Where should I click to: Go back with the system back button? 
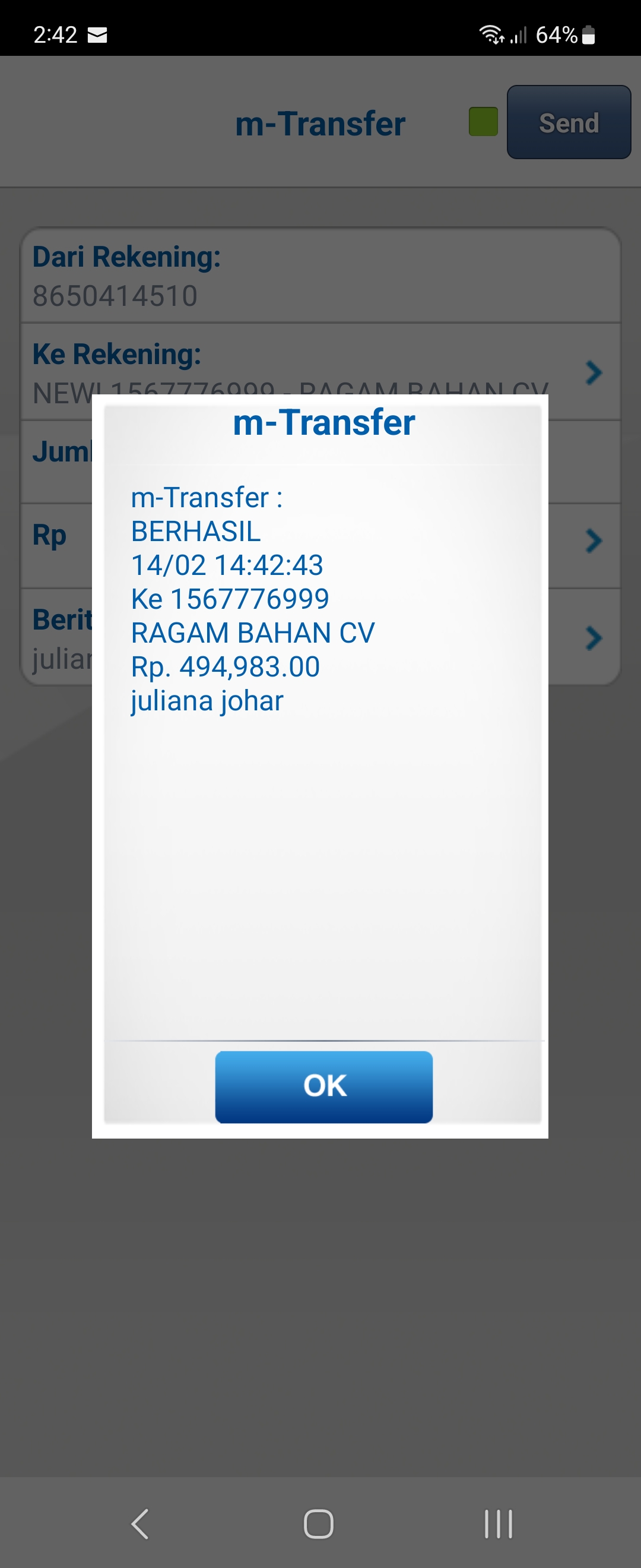pos(140,1523)
